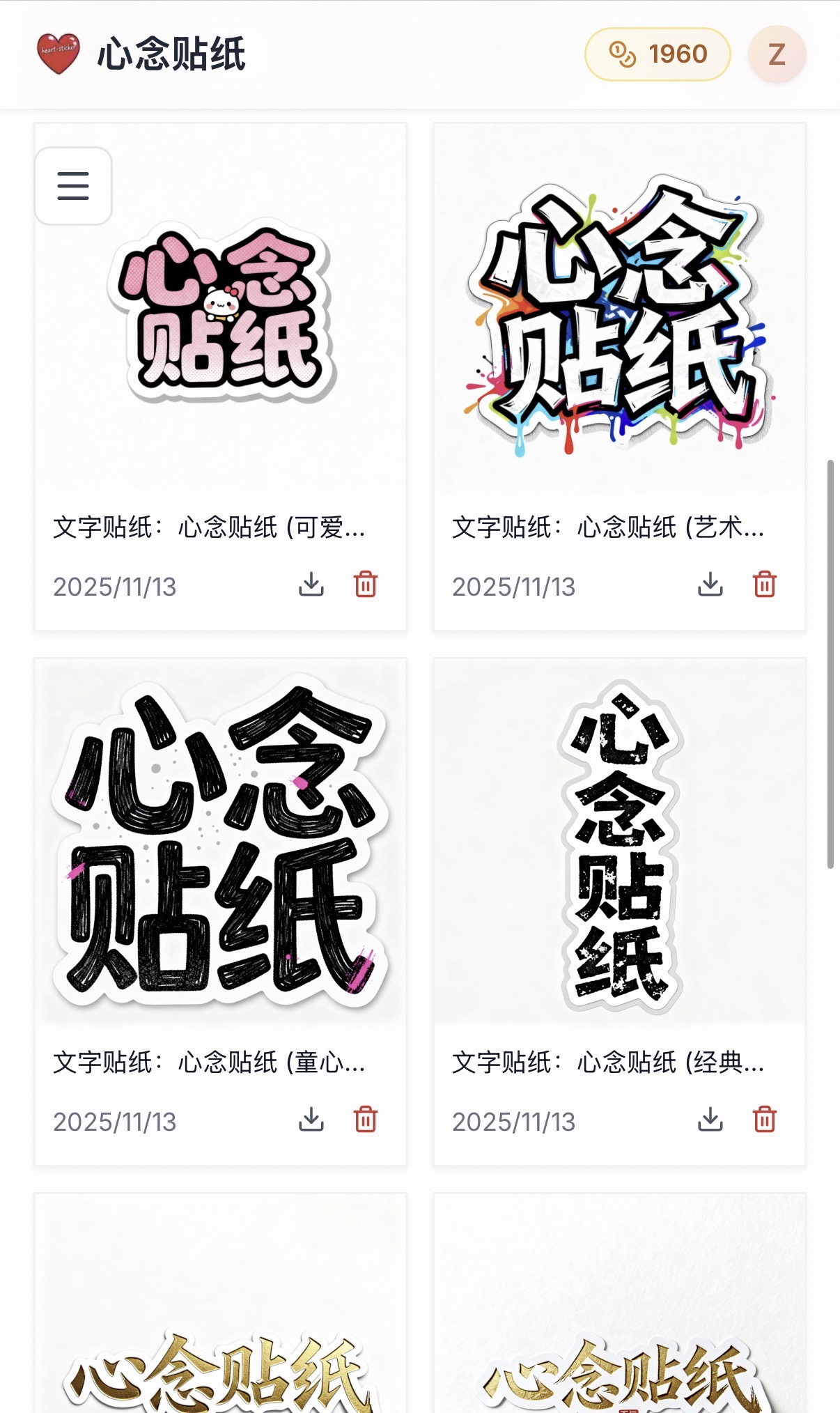Delete the 经典 style sticker
840x1413 pixels.
coord(765,1120)
